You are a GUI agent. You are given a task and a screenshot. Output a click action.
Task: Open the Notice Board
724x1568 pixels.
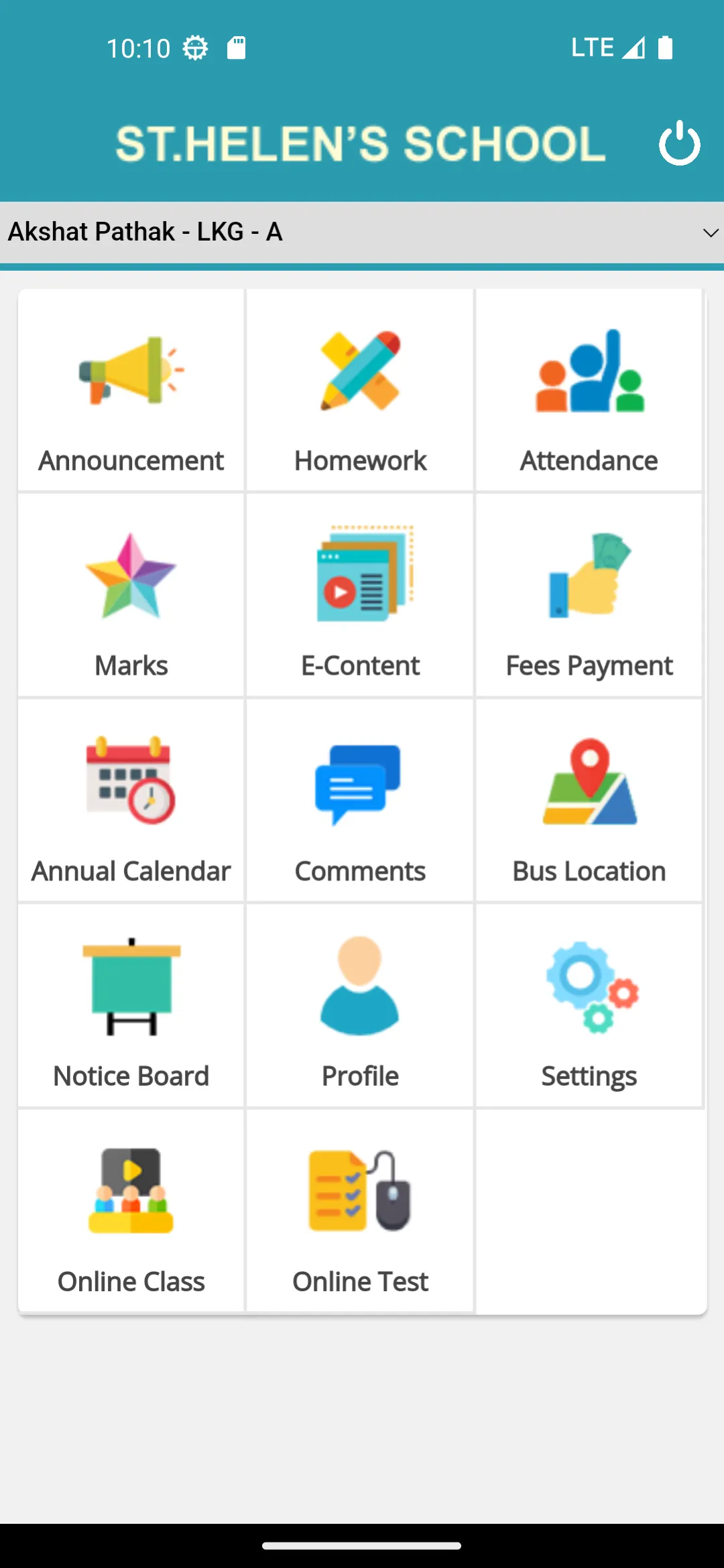(131, 1006)
